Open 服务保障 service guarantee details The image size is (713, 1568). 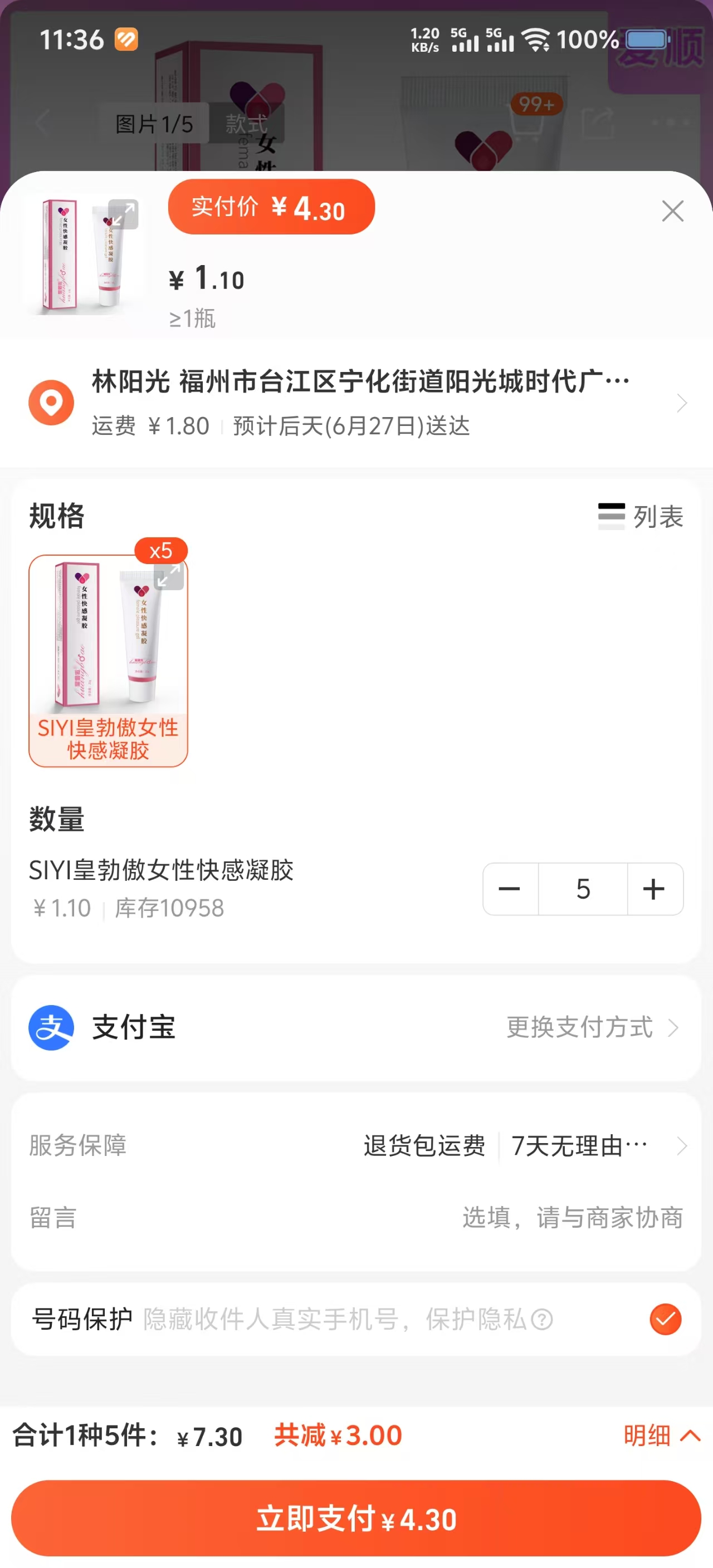pyautogui.click(x=524, y=1145)
